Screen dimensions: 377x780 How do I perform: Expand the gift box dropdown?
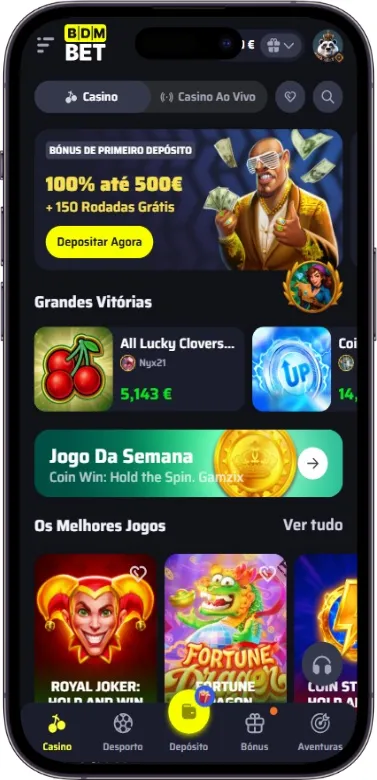pos(281,46)
